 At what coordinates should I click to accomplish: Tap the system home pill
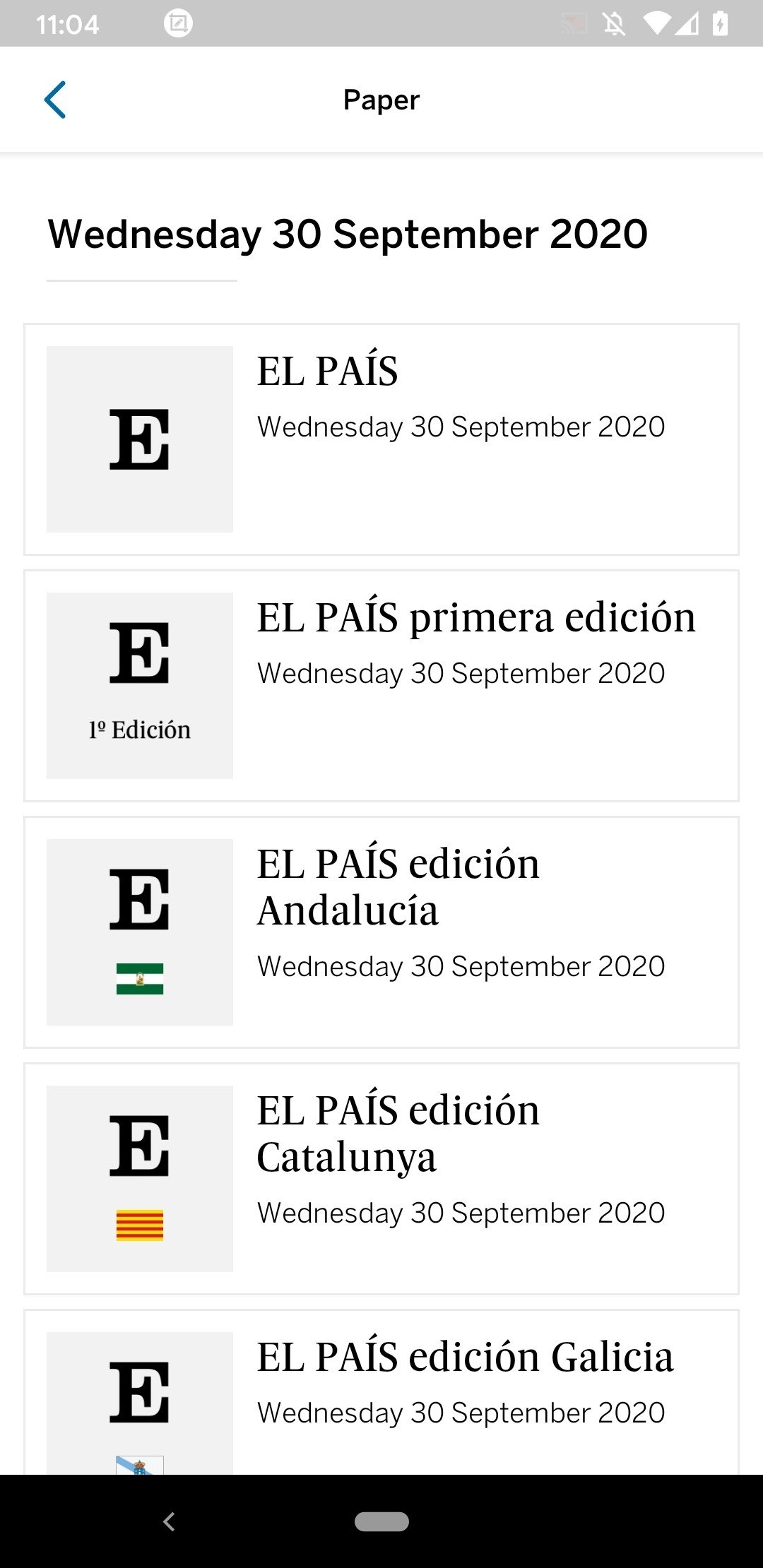381,1521
